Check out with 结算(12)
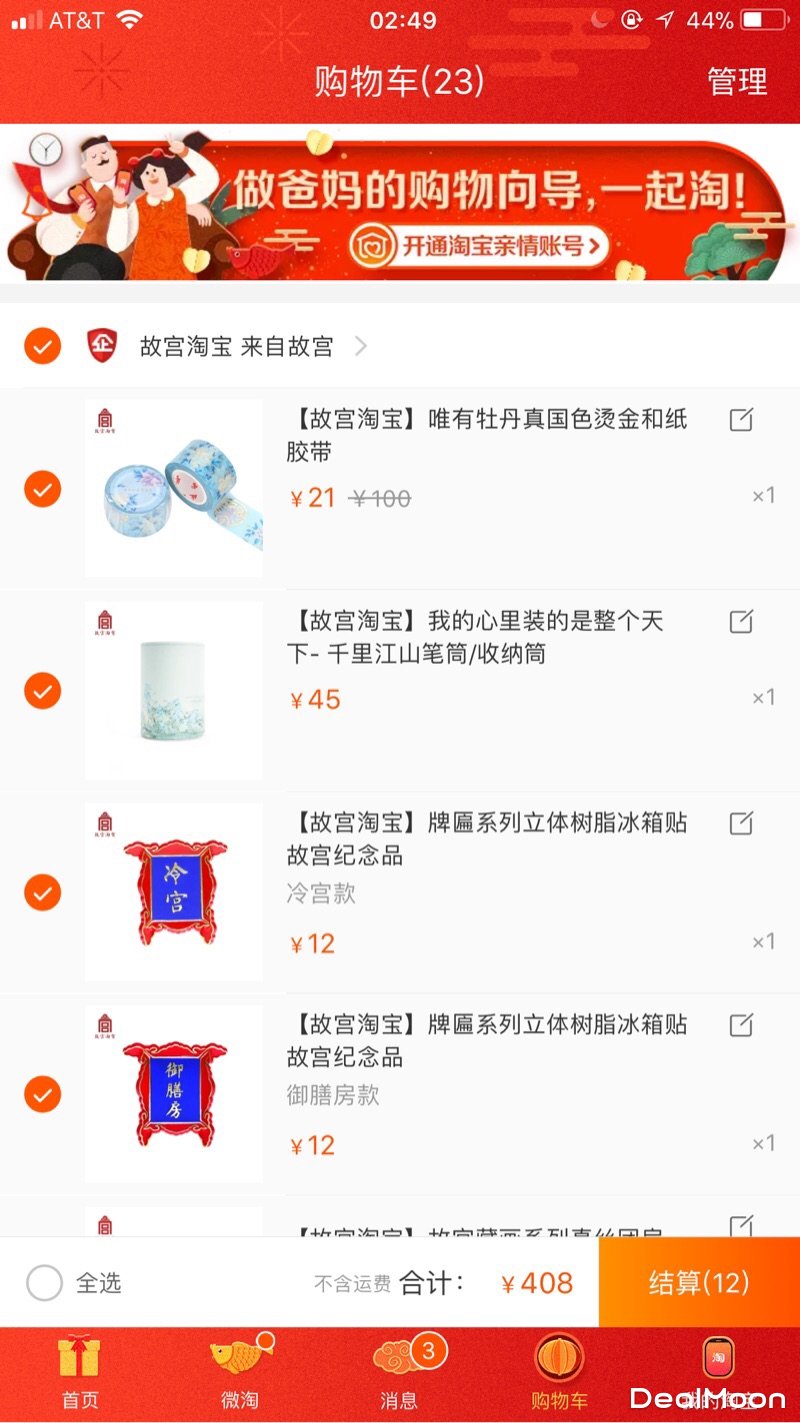 (698, 1283)
